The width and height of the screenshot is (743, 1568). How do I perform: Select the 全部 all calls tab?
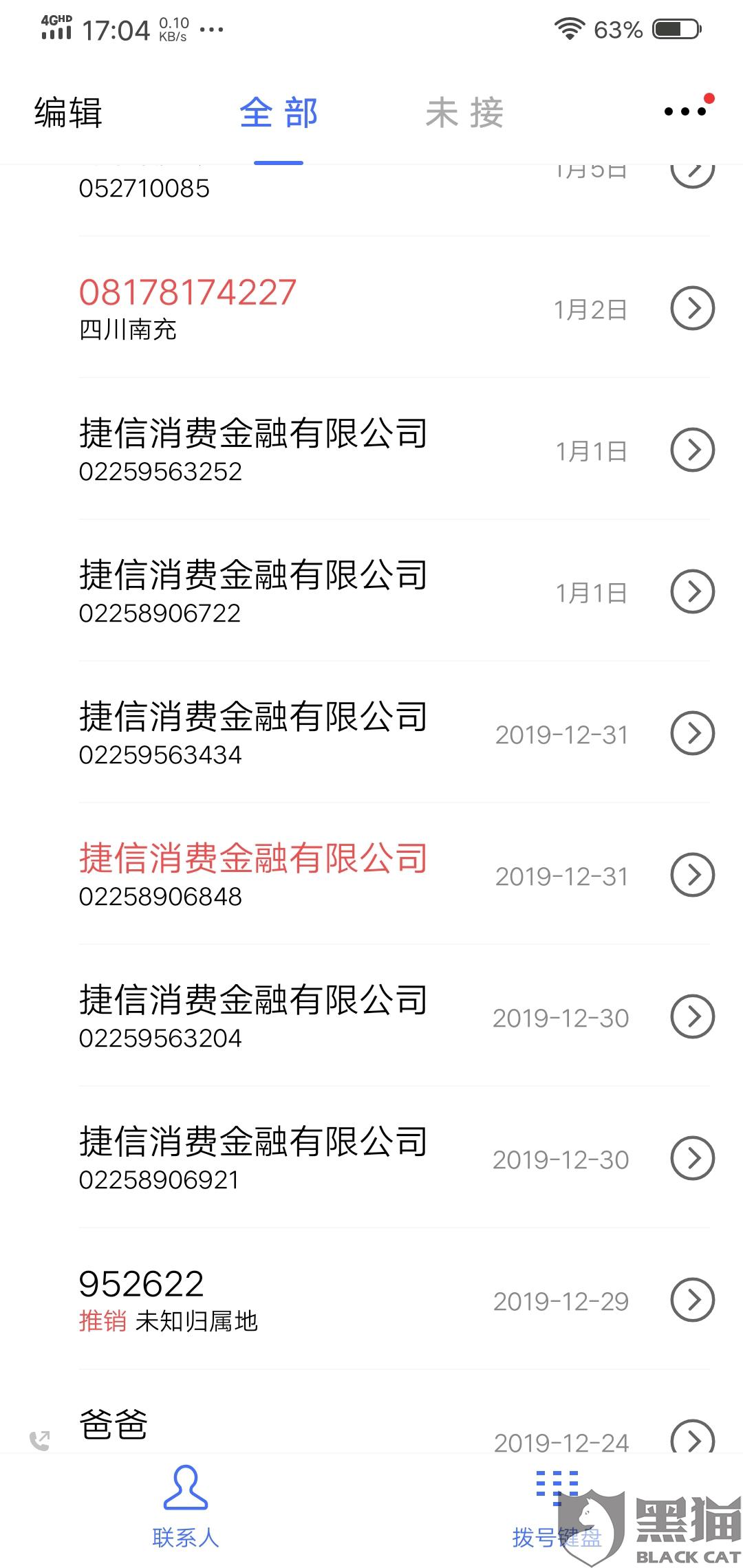click(x=279, y=113)
